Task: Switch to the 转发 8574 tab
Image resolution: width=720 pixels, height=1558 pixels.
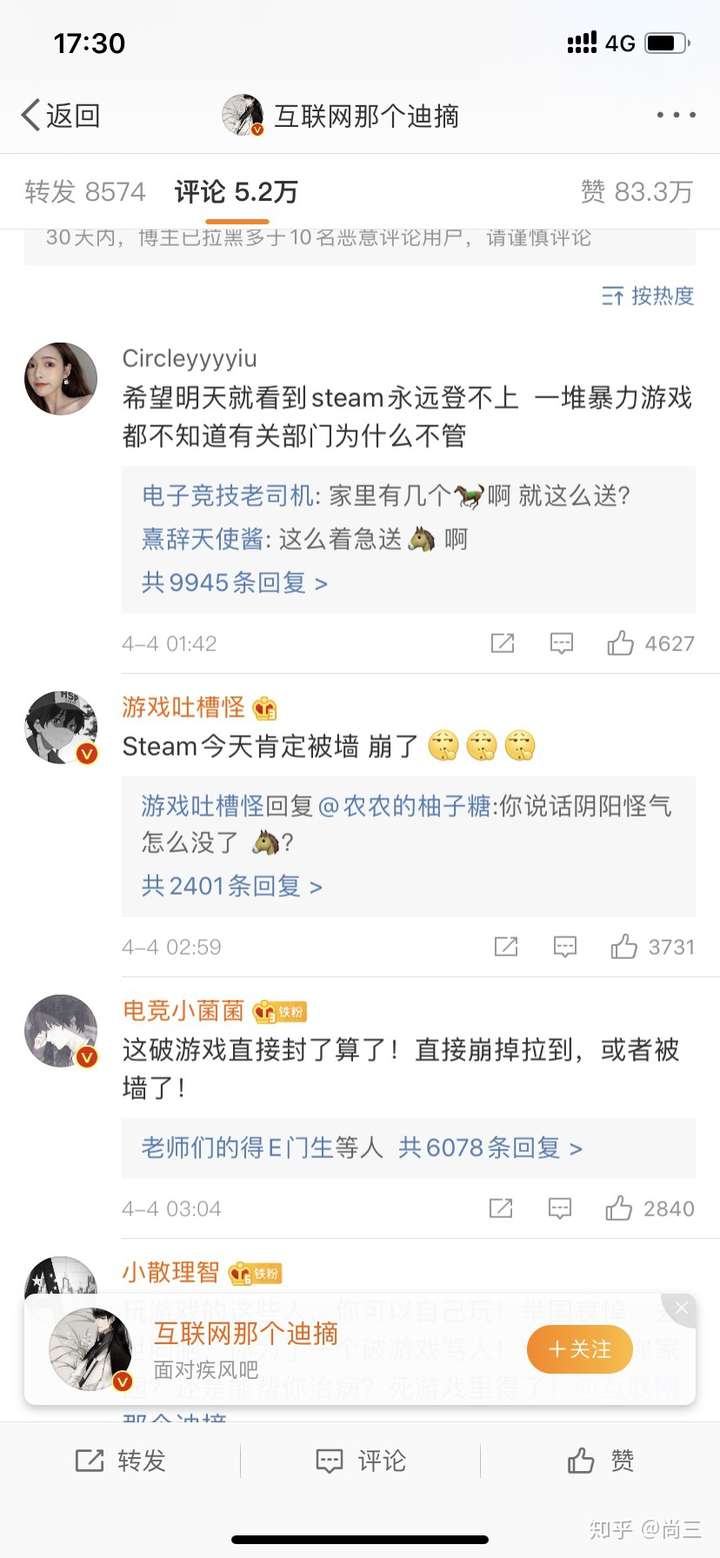Action: pyautogui.click(x=85, y=191)
